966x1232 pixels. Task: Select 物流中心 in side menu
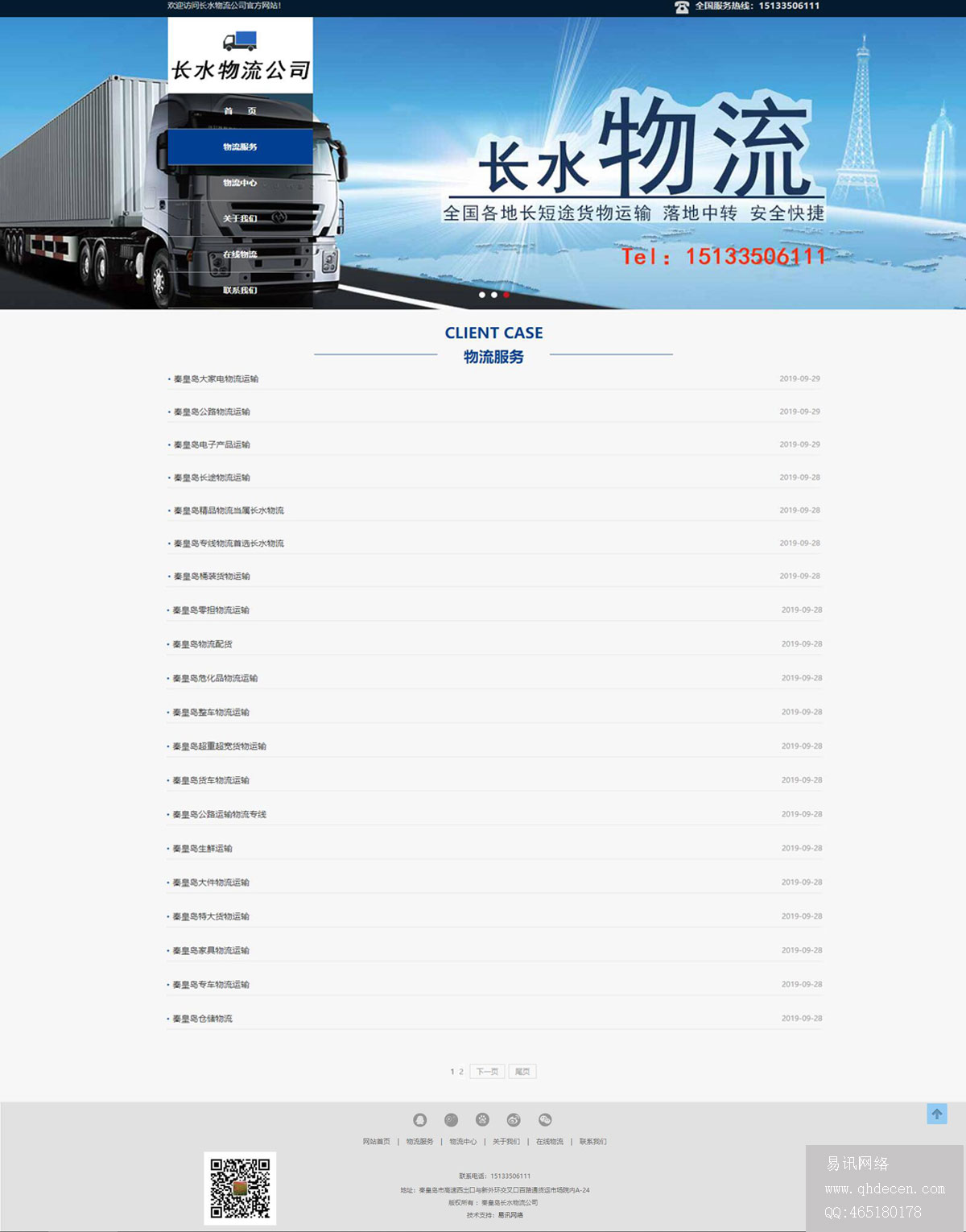240,183
